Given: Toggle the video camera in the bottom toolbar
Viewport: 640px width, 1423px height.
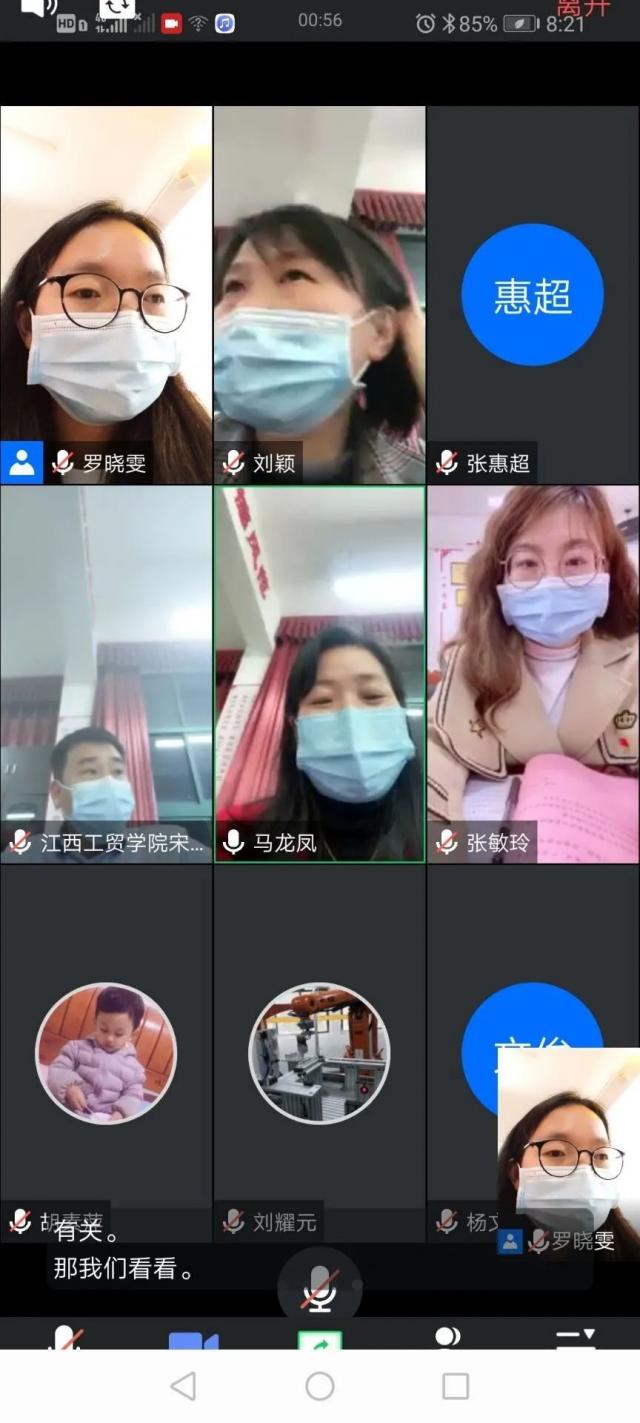Looking at the screenshot, I should pos(193,1340).
